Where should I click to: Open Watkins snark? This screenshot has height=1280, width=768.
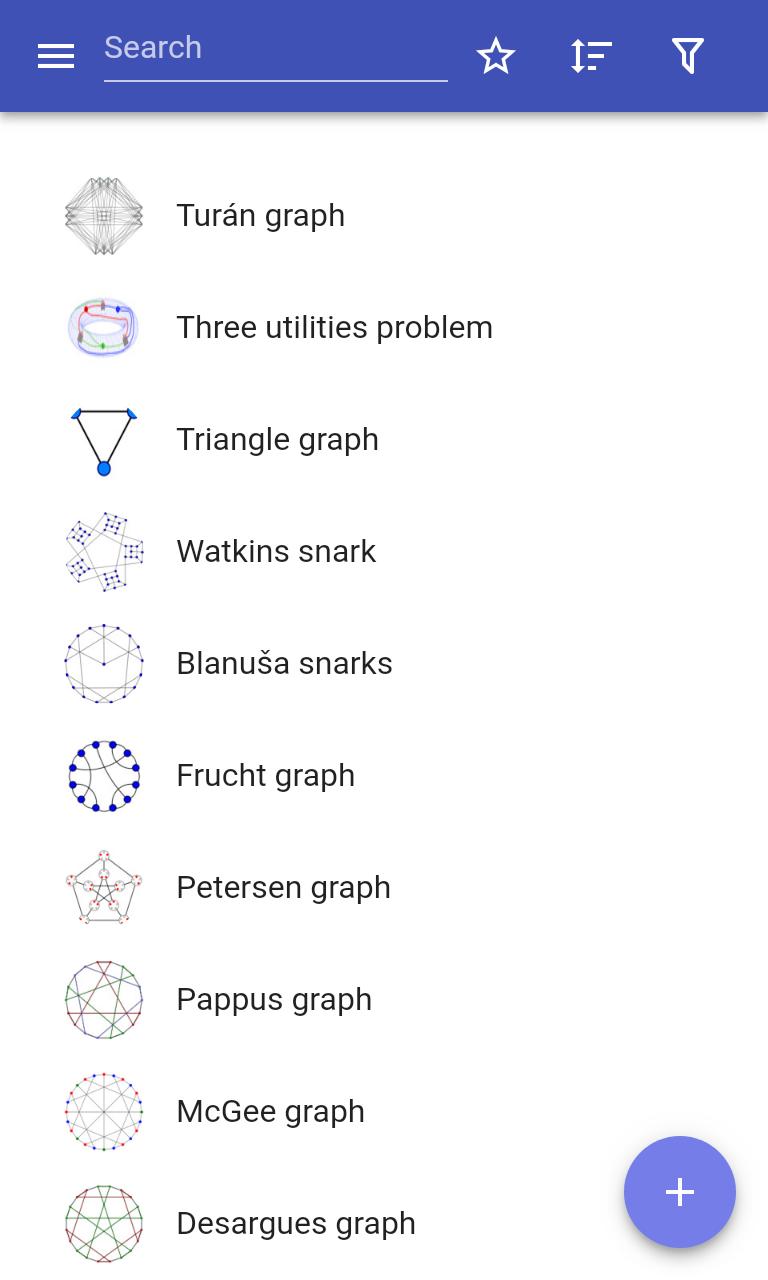click(x=276, y=552)
